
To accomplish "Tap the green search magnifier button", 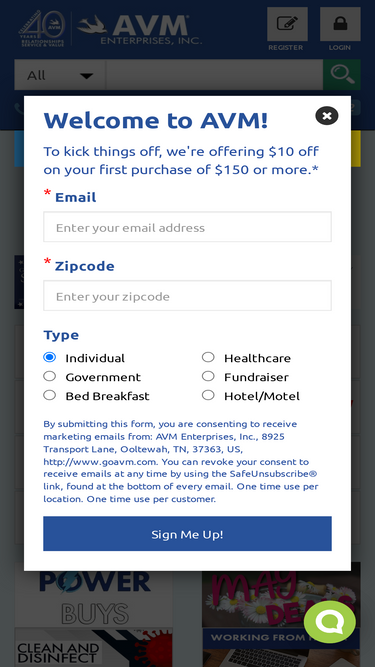I will click(x=342, y=75).
